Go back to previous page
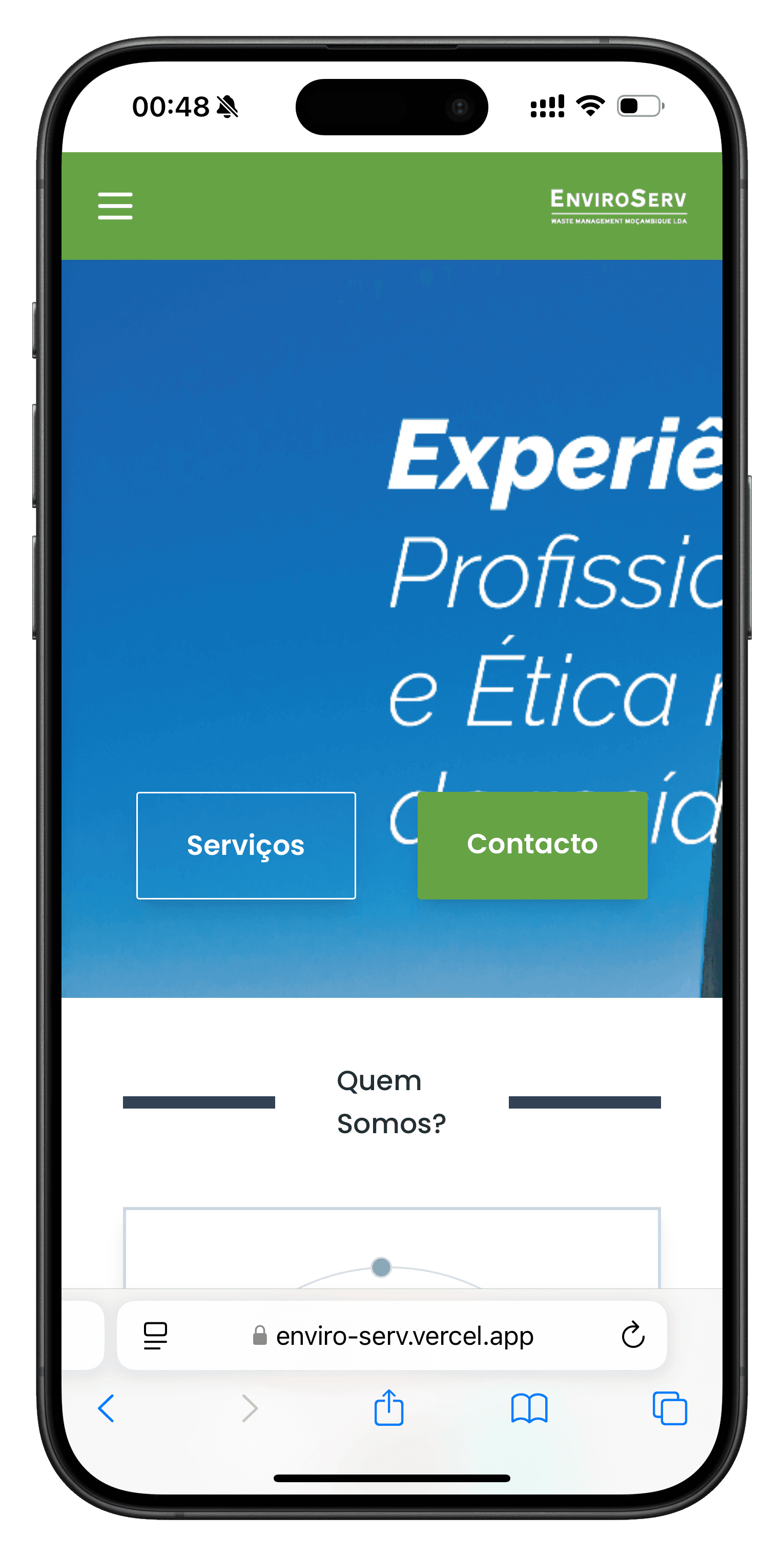784x1556 pixels. point(106,1408)
